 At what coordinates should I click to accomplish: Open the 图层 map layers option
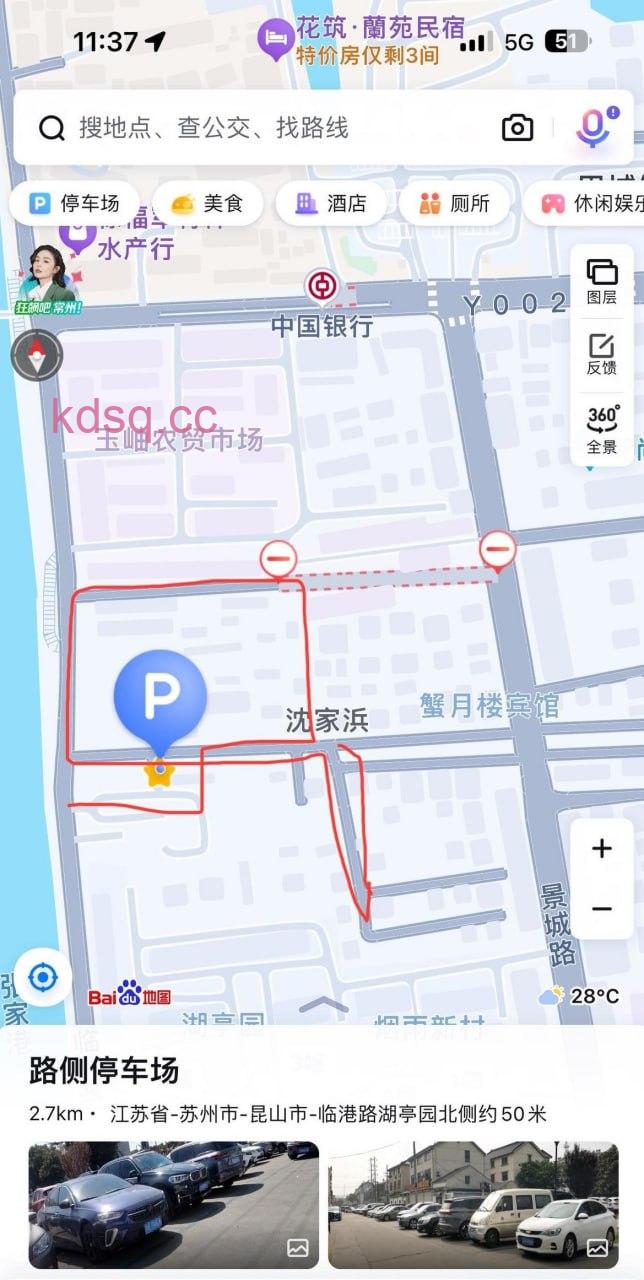(x=601, y=281)
